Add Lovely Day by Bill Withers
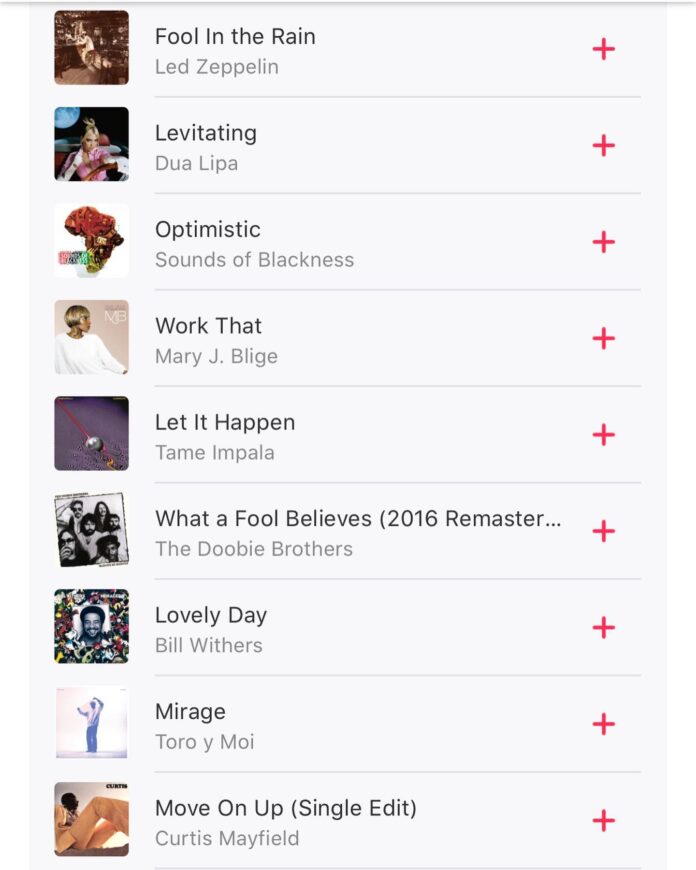Image resolution: width=696 pixels, height=870 pixels. coord(603,628)
